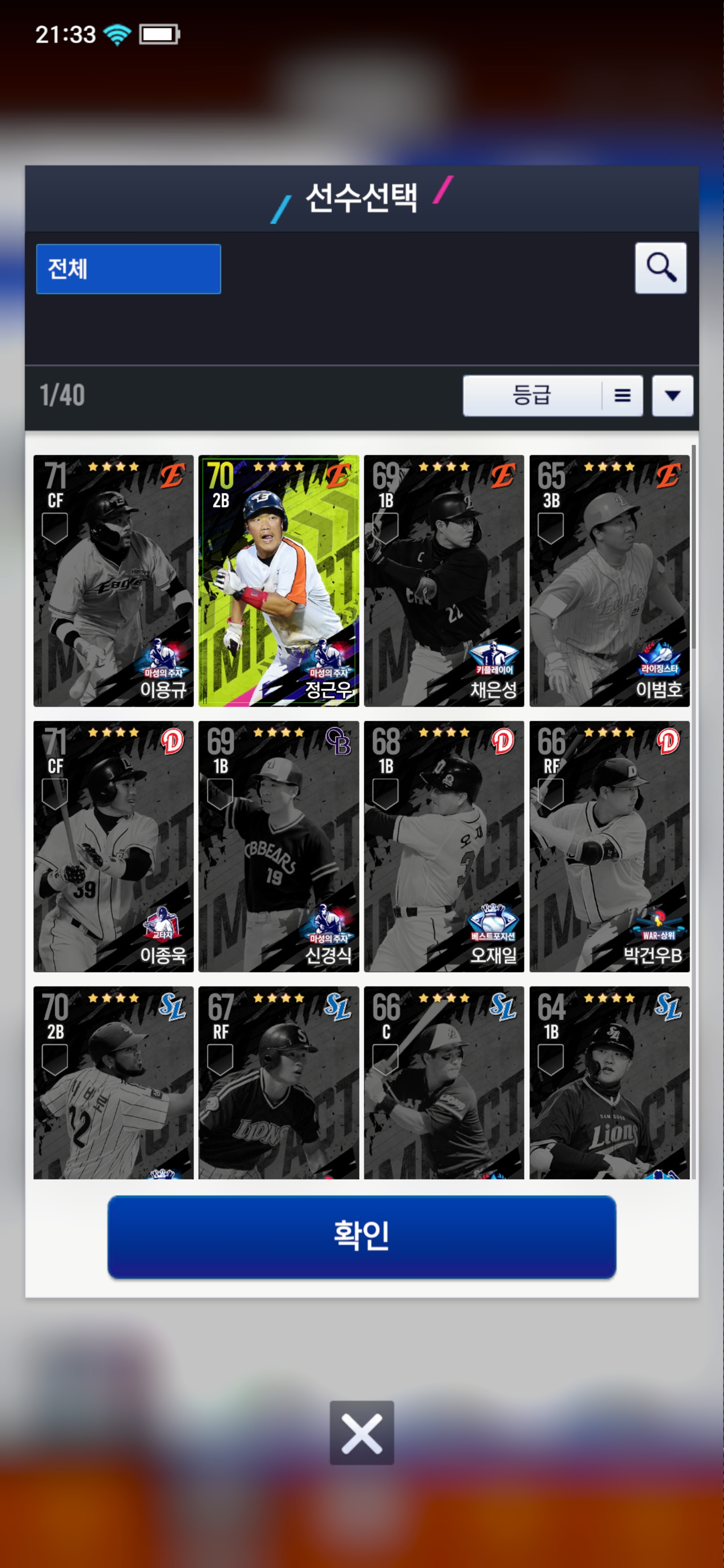Screen dimensions: 724x1568
Task: Select player card 박건우B
Action: (609, 846)
